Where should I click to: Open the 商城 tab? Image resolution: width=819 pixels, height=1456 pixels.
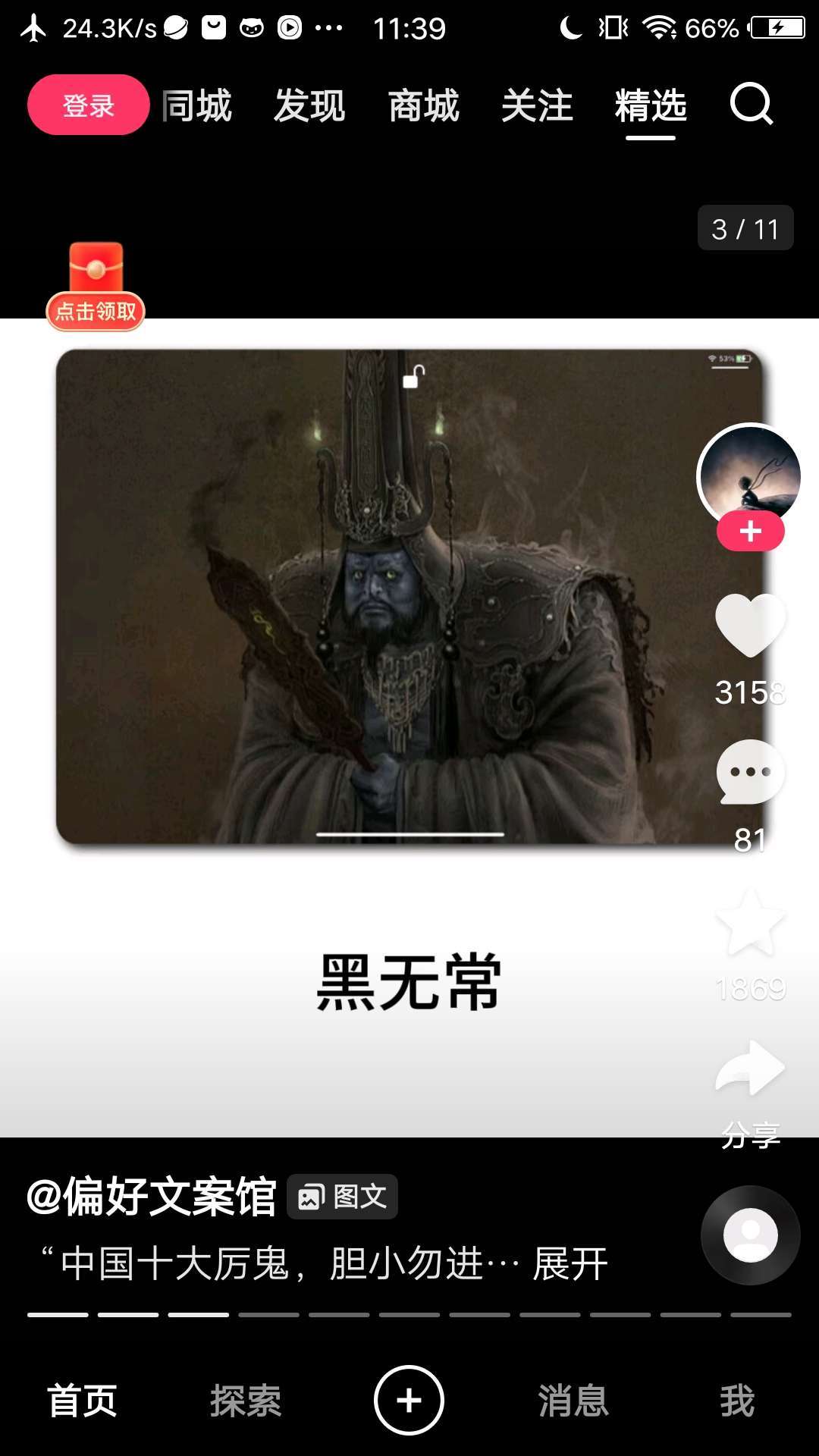423,105
